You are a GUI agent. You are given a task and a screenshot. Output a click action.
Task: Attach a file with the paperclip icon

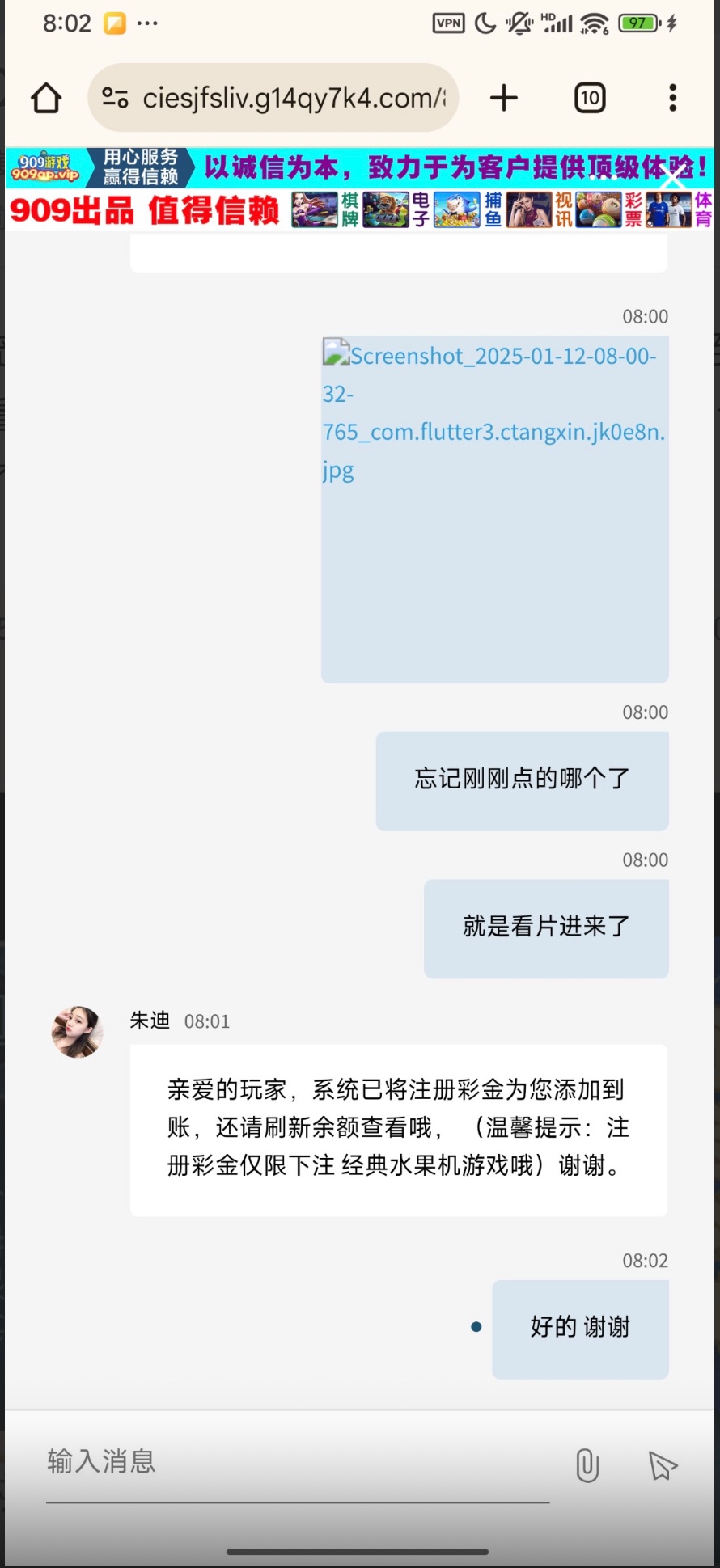[x=587, y=1465]
